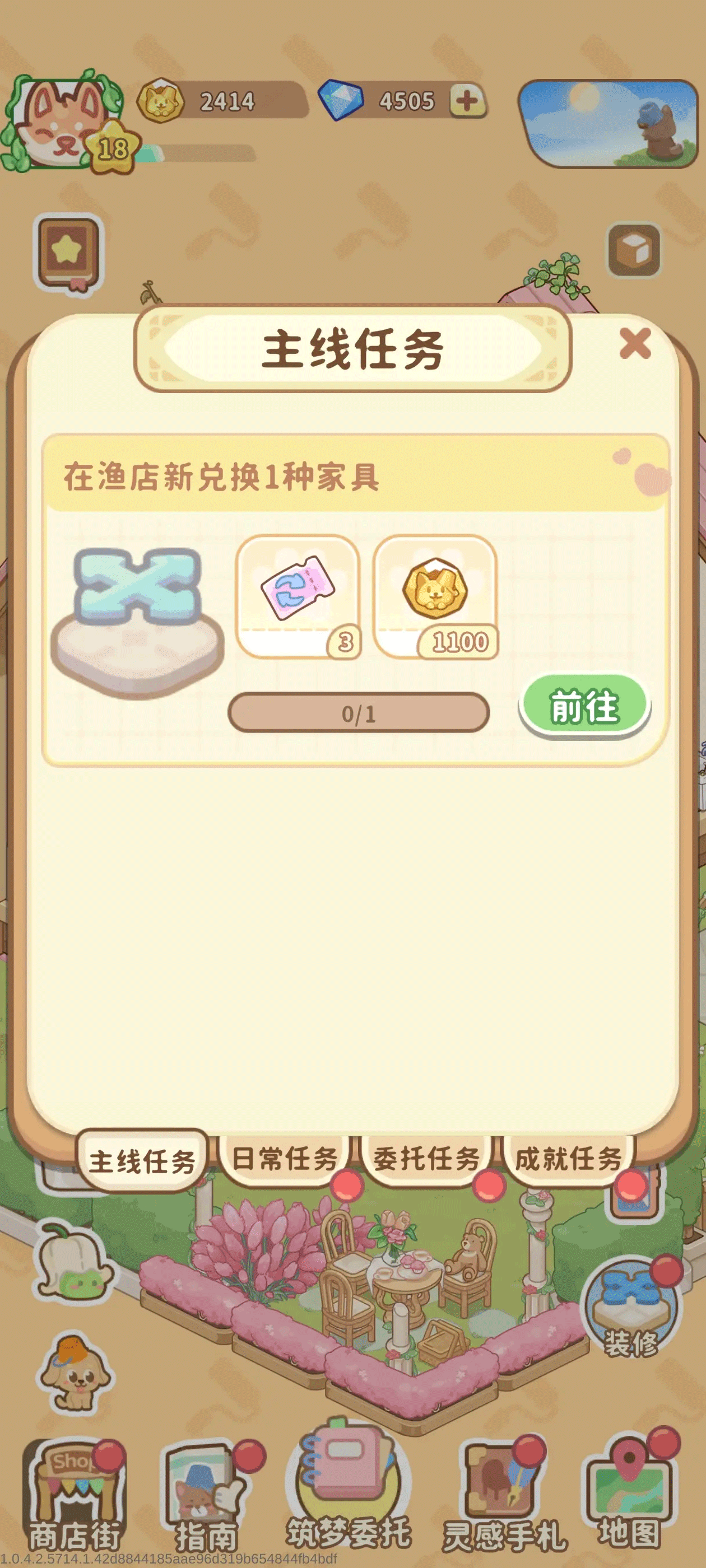Switch to the 成就任务 tab
Viewport: 706px width, 1568px height.
click(x=568, y=1159)
